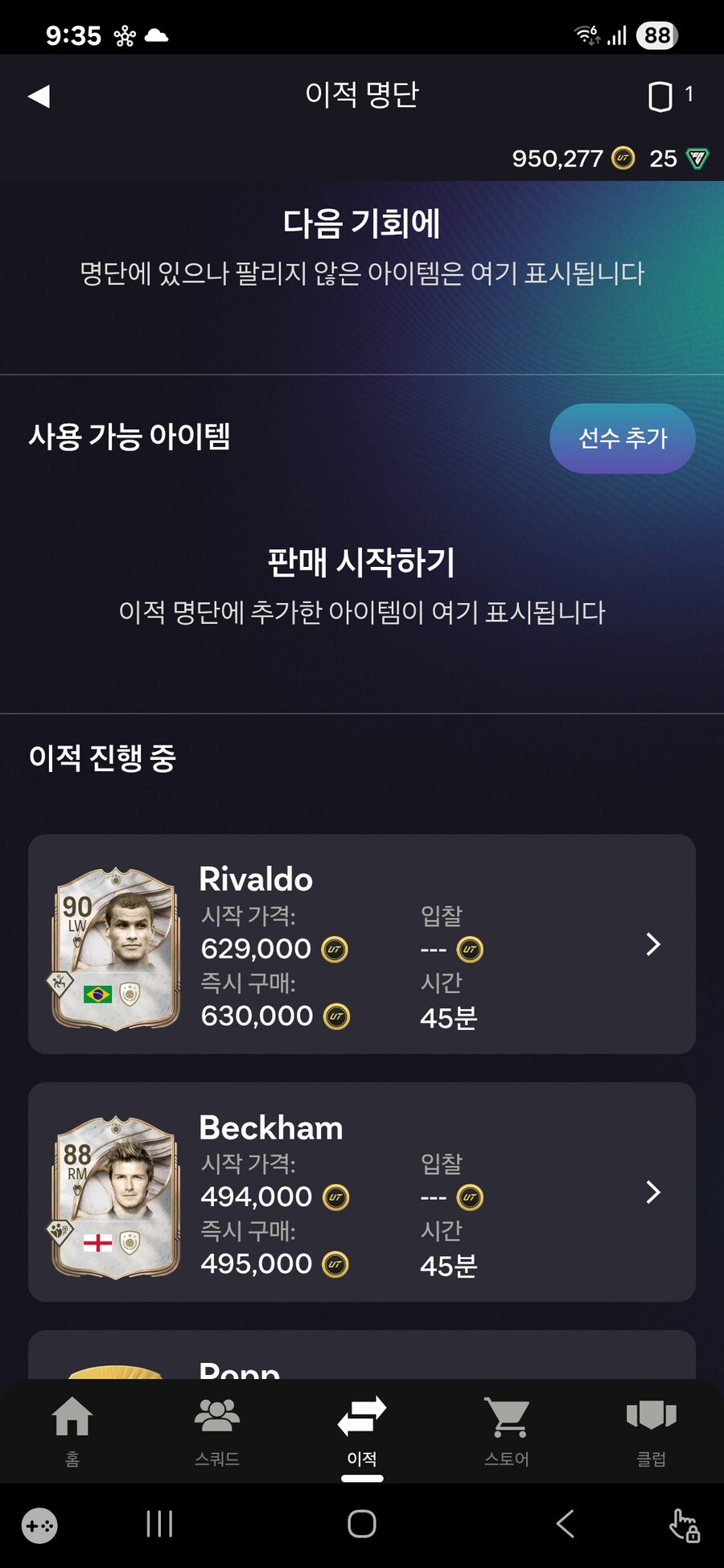The width and height of the screenshot is (724, 1568).
Task: Tap the back arrow at top left
Action: pyautogui.click(x=37, y=96)
